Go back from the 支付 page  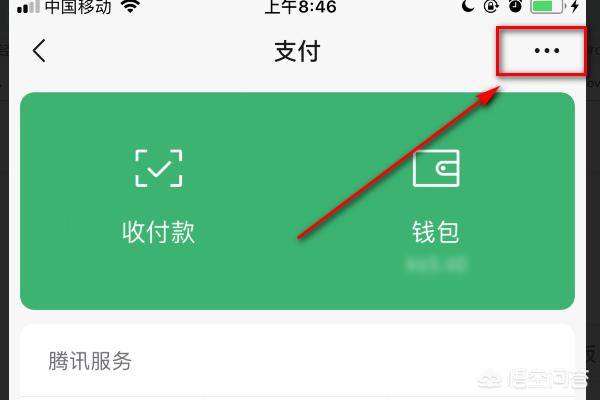point(39,52)
